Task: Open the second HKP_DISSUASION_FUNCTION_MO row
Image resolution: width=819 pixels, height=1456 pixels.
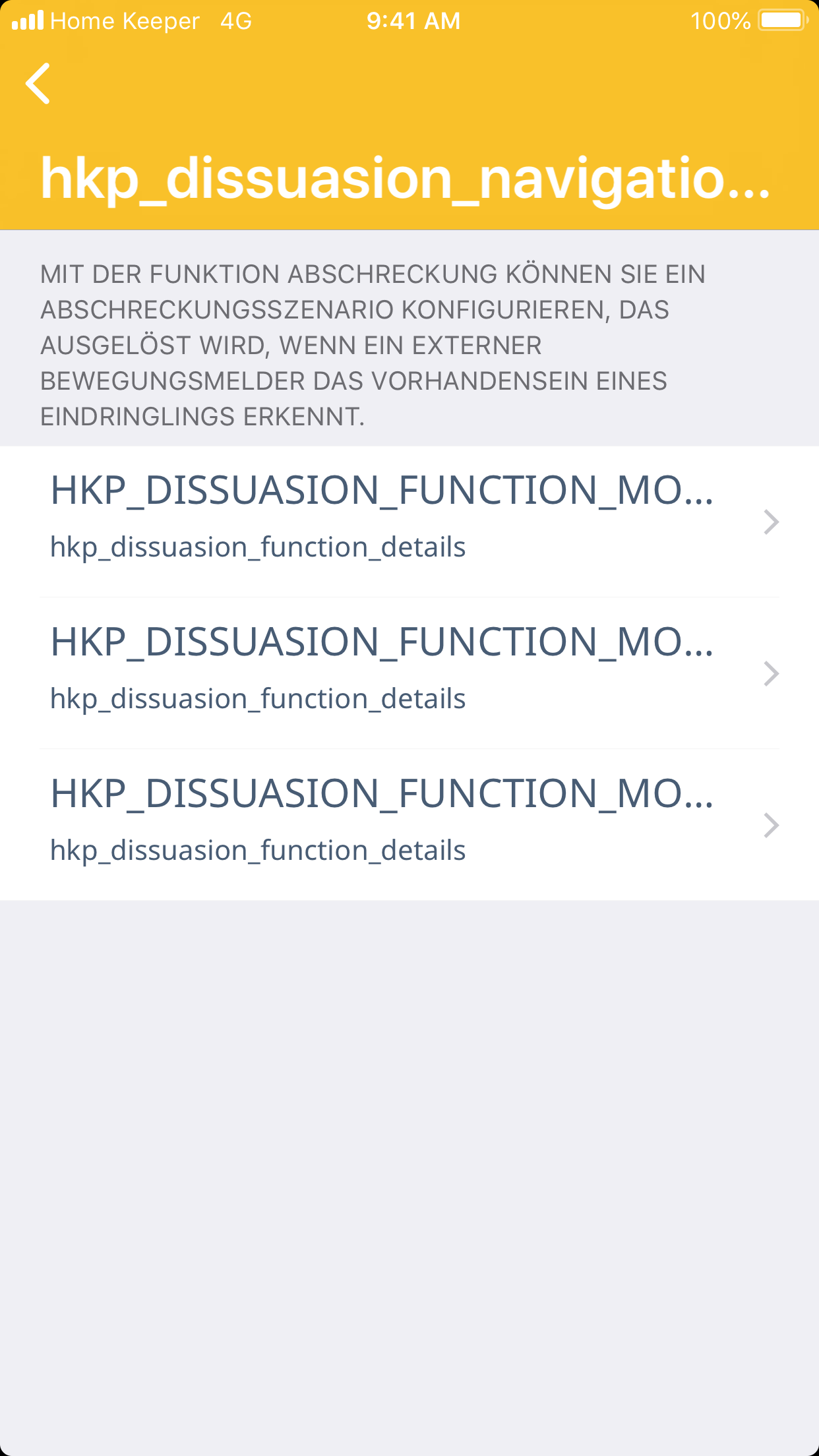Action: click(x=409, y=673)
